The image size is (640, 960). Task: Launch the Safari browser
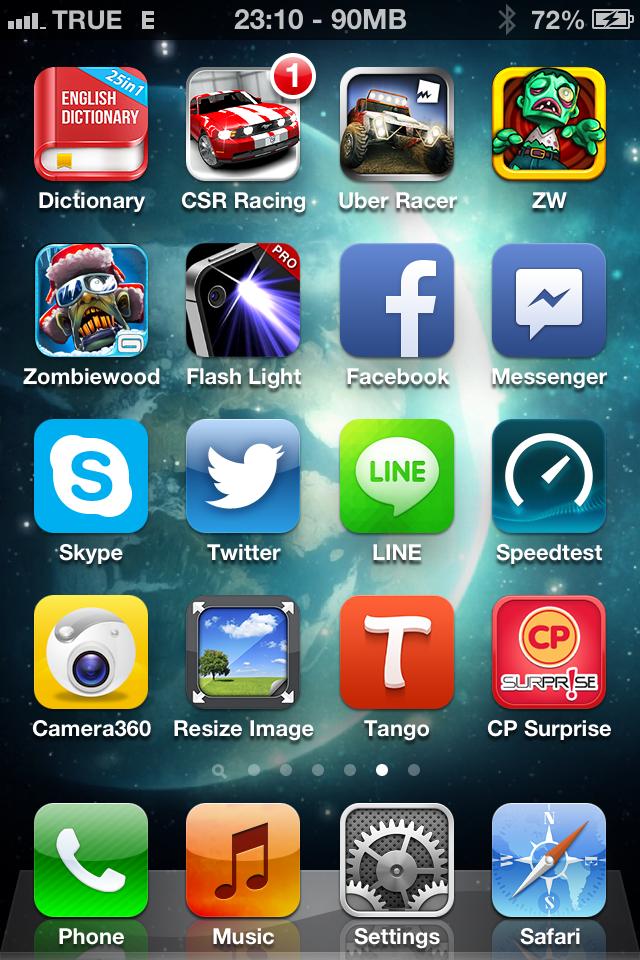(x=549, y=860)
